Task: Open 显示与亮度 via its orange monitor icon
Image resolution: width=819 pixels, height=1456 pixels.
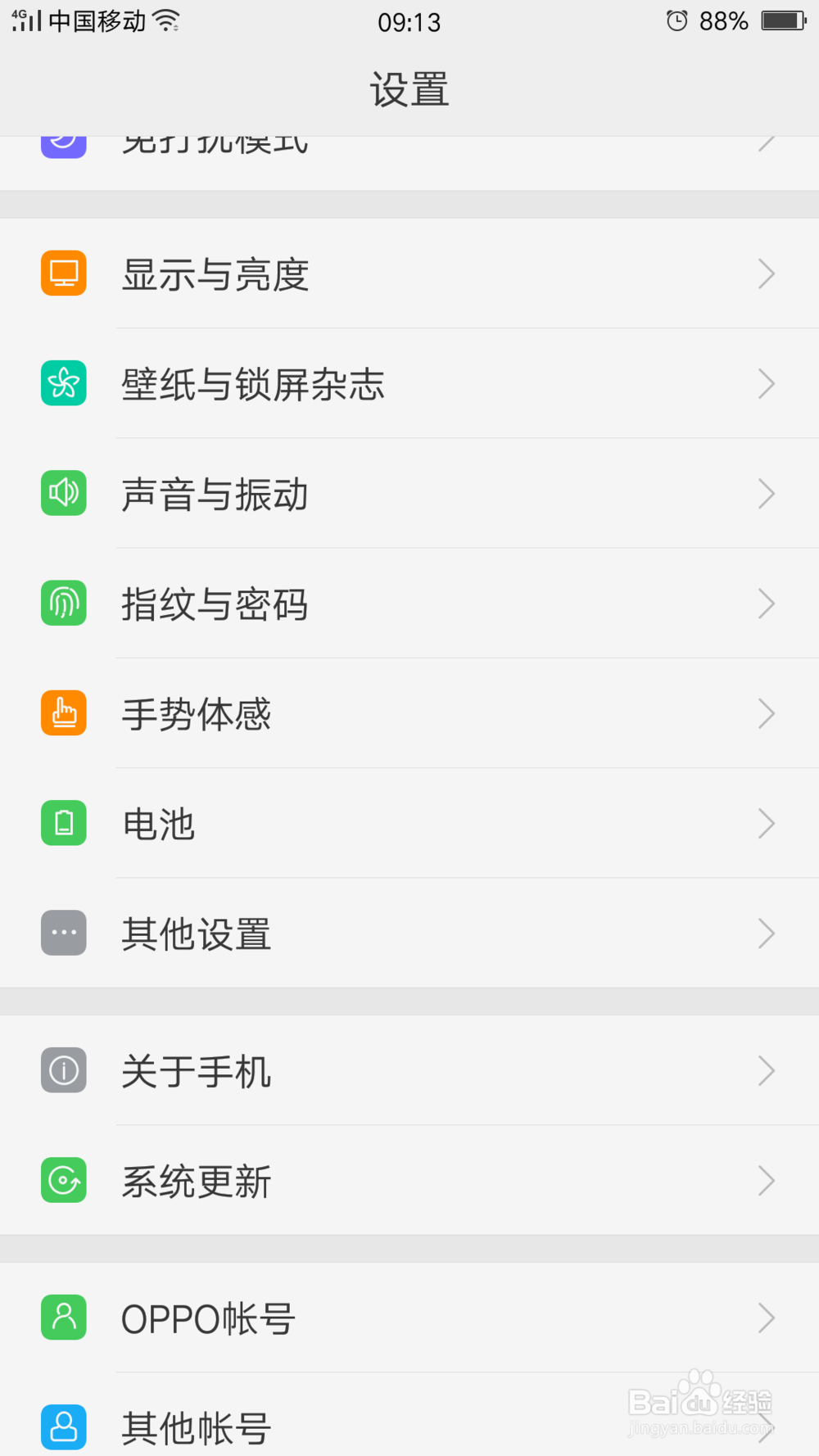Action: [x=63, y=273]
